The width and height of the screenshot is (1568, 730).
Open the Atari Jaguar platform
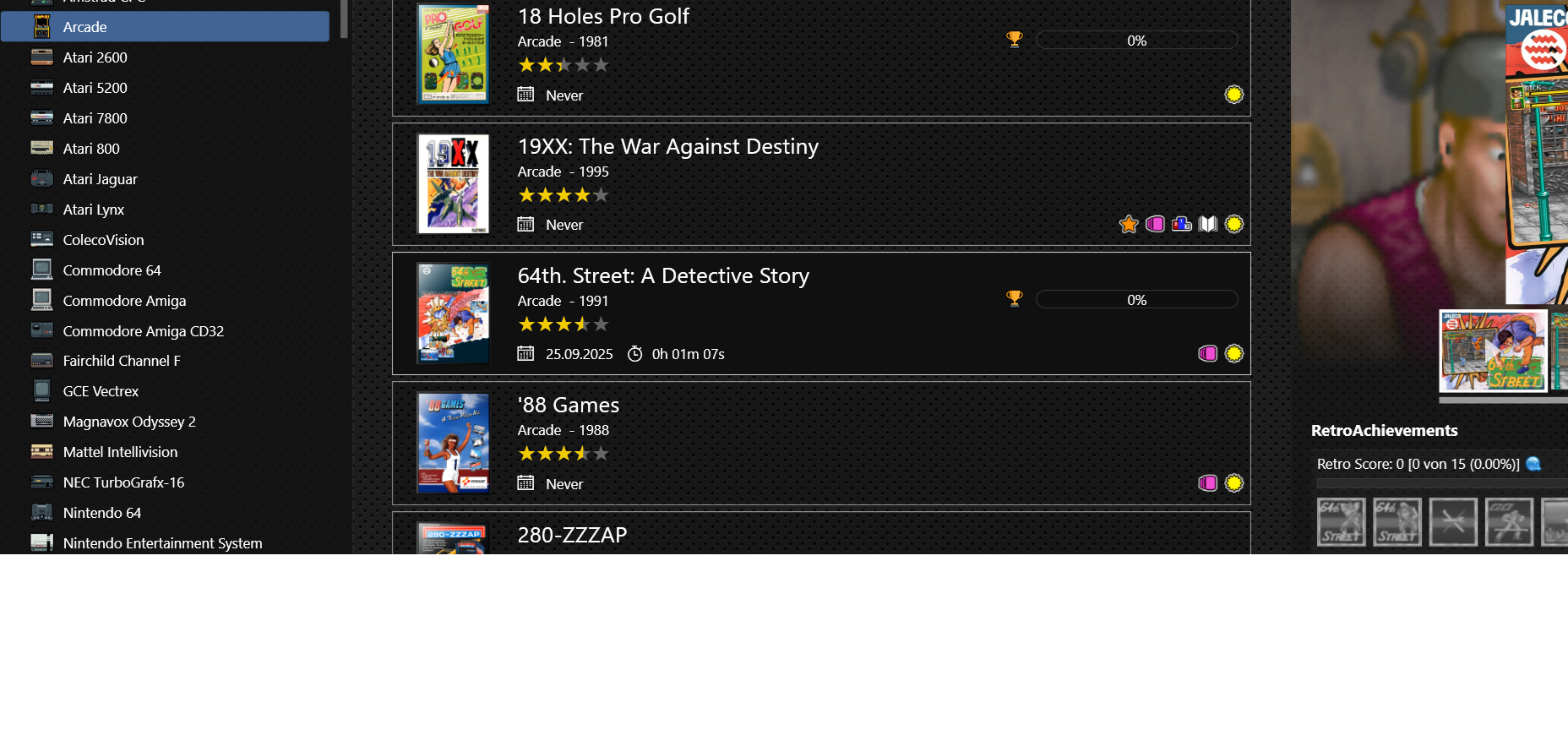click(x=100, y=179)
